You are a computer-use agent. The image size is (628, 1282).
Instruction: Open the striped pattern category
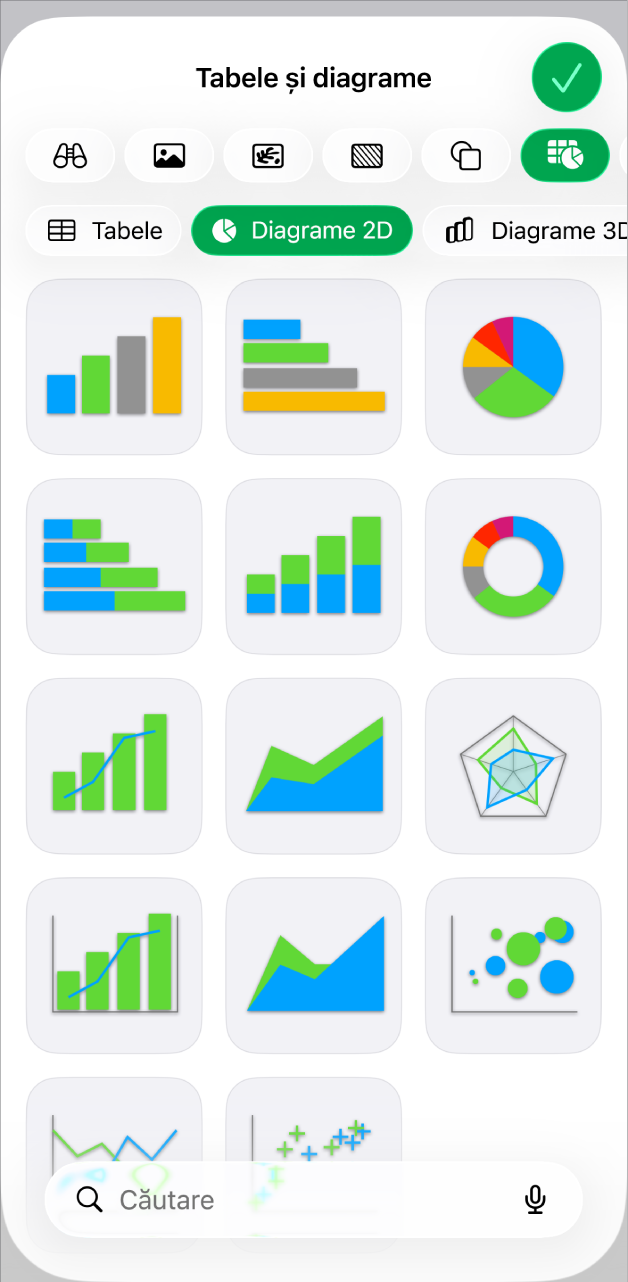click(367, 155)
